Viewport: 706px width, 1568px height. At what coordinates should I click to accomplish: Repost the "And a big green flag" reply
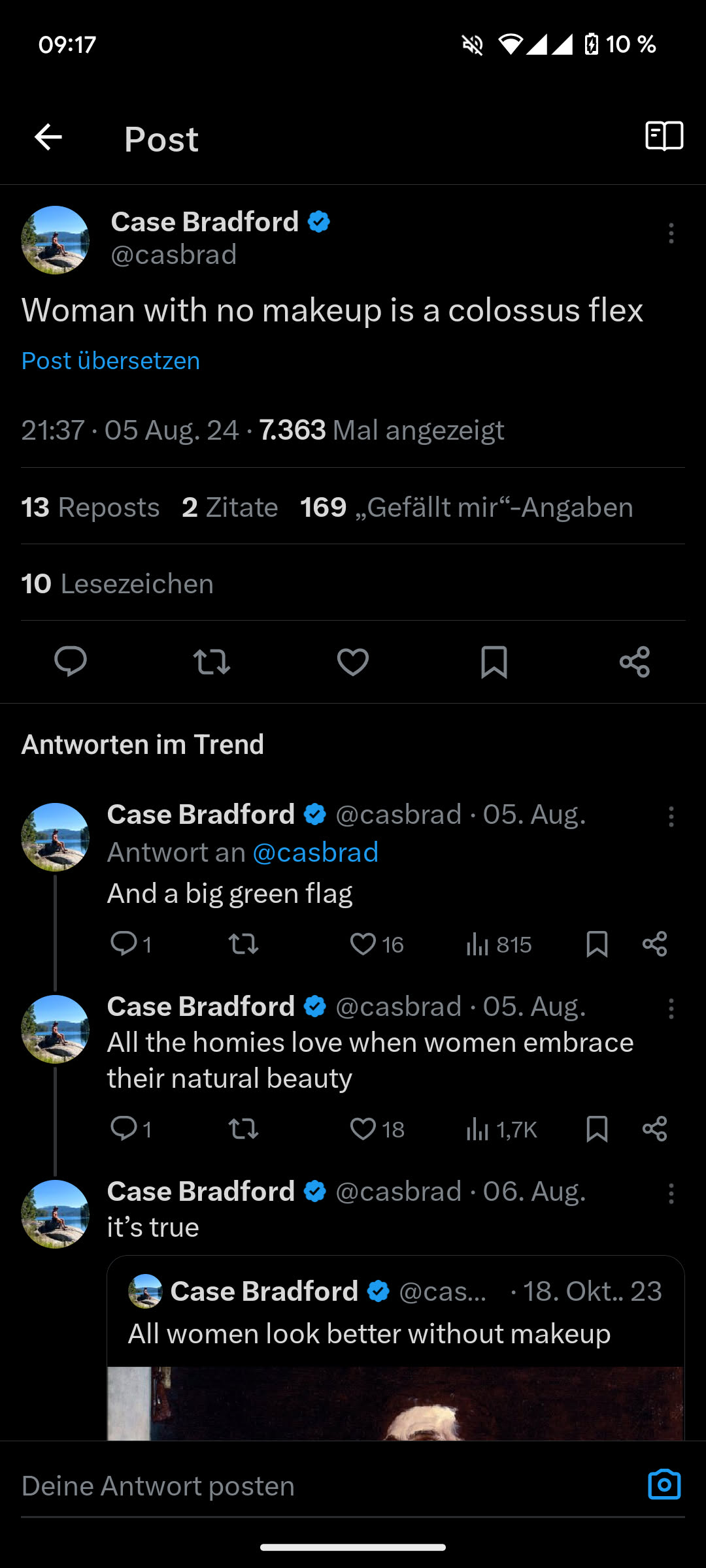[x=243, y=944]
